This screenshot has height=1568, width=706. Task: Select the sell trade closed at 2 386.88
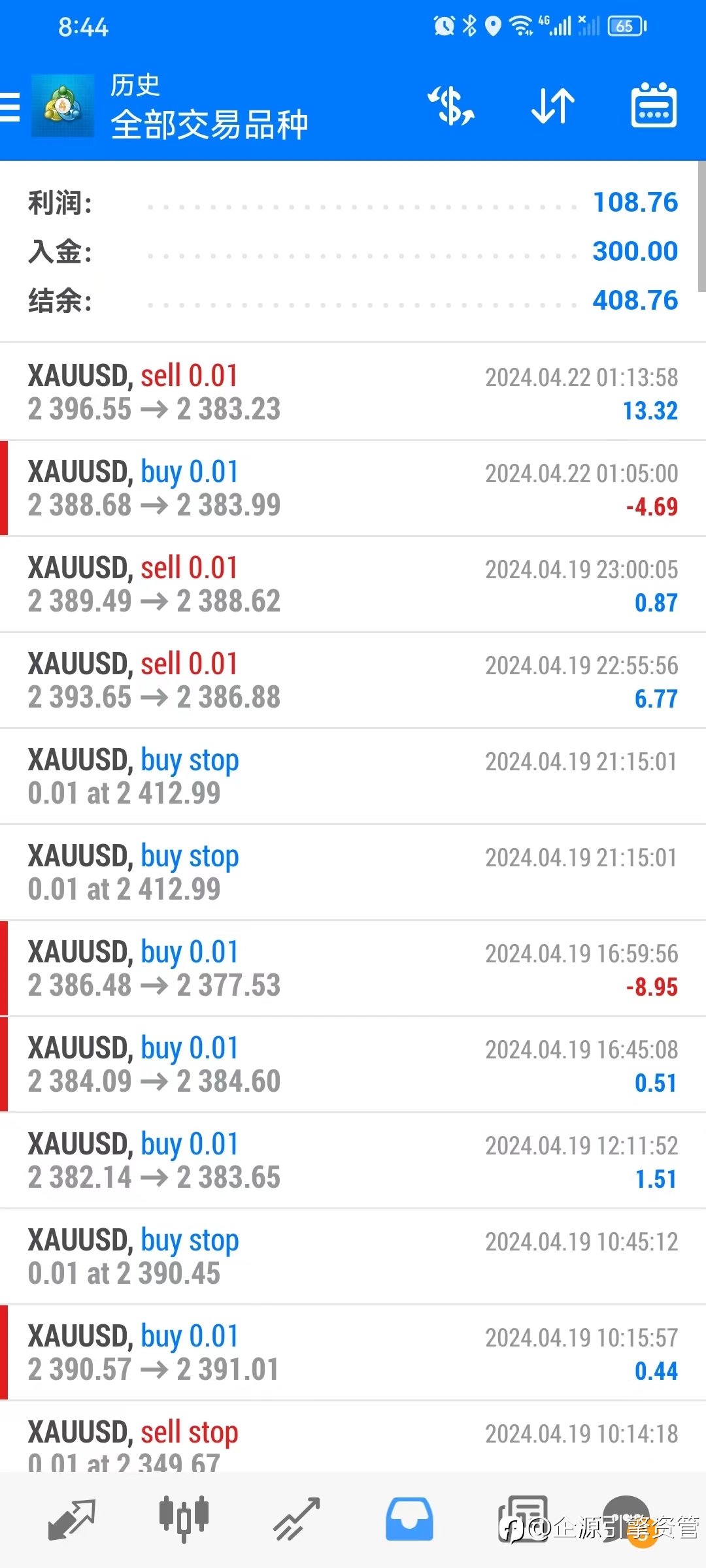353,681
